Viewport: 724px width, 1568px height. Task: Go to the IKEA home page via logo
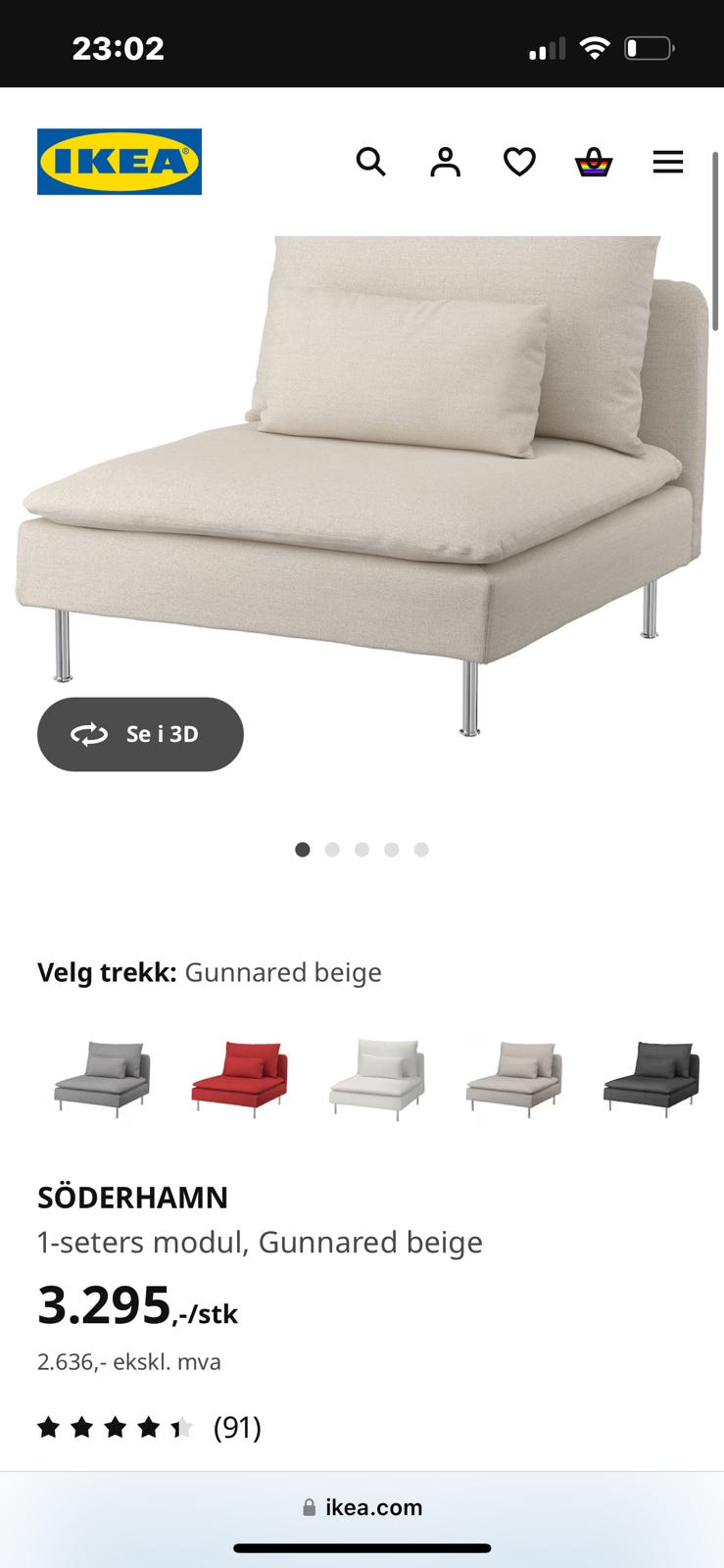click(120, 162)
